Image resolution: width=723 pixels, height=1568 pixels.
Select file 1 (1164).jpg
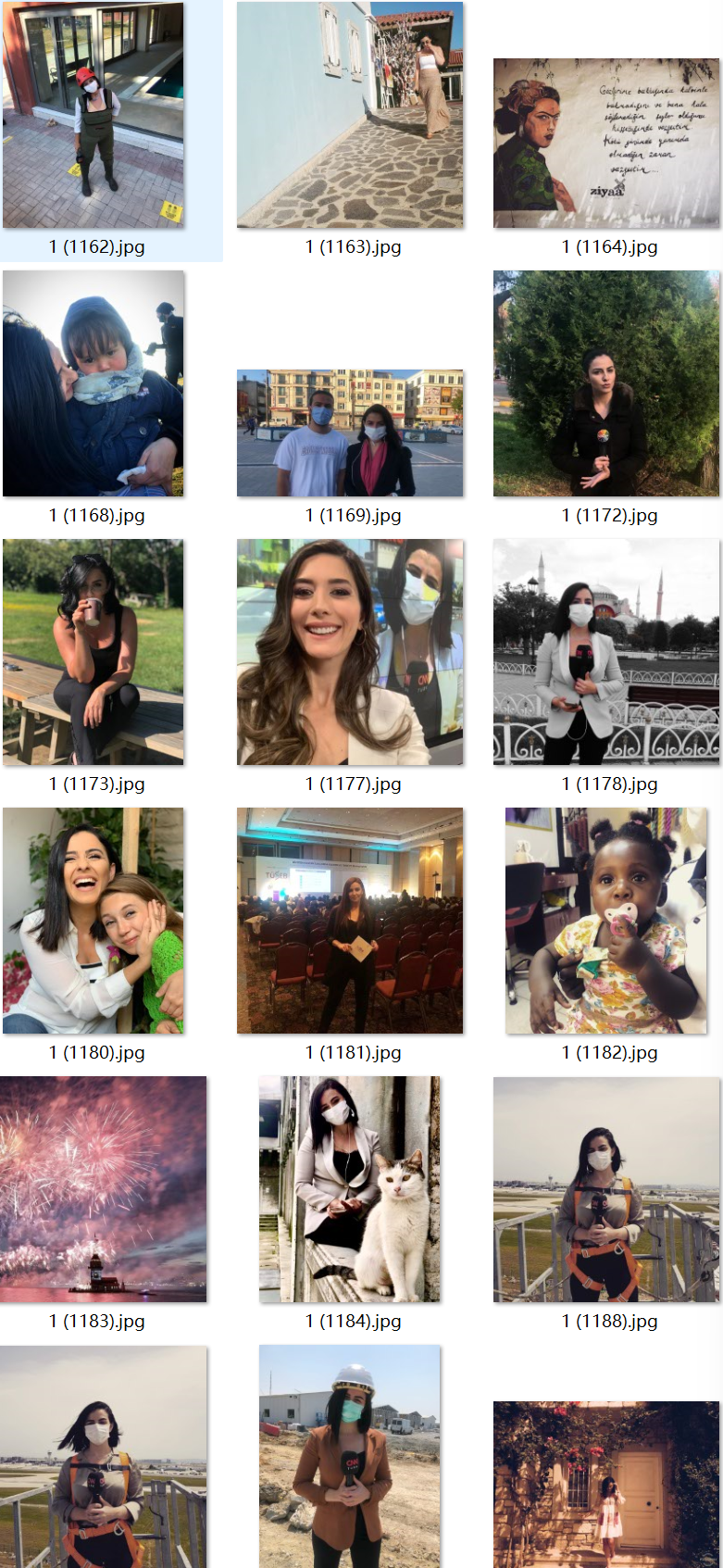(605, 143)
